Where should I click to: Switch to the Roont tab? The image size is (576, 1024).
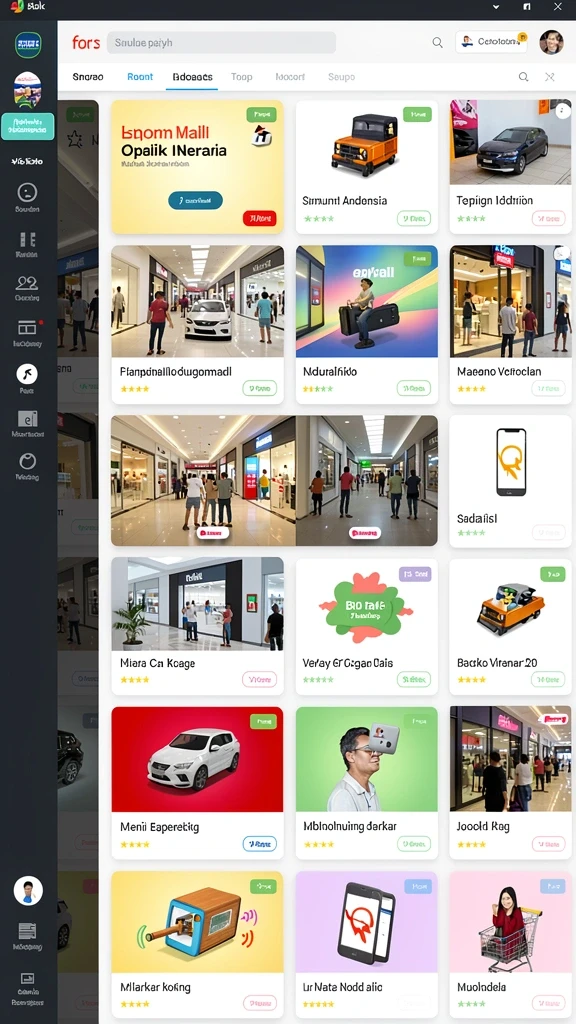140,76
